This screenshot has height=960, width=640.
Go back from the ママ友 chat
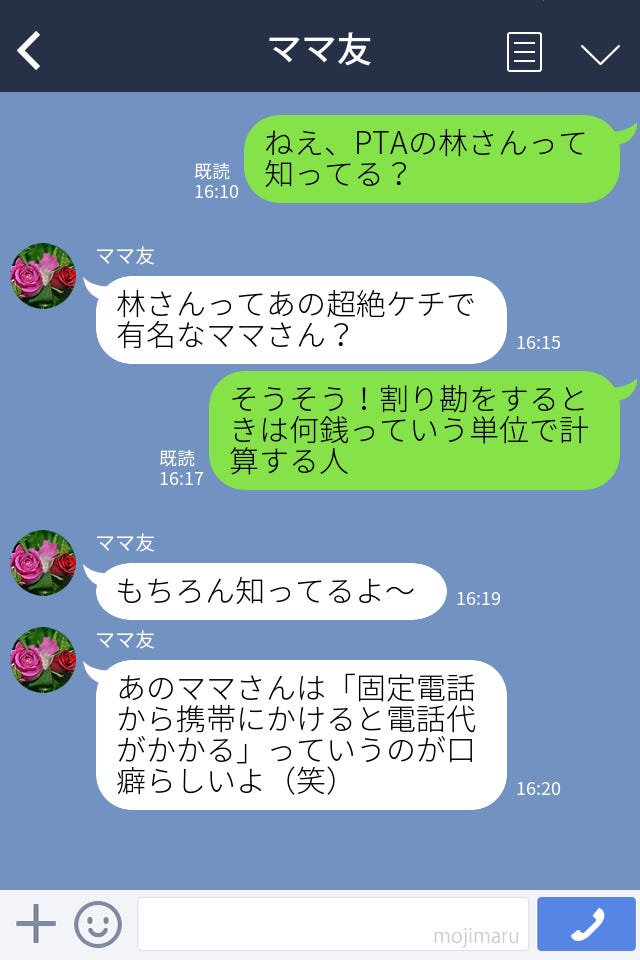[30, 51]
